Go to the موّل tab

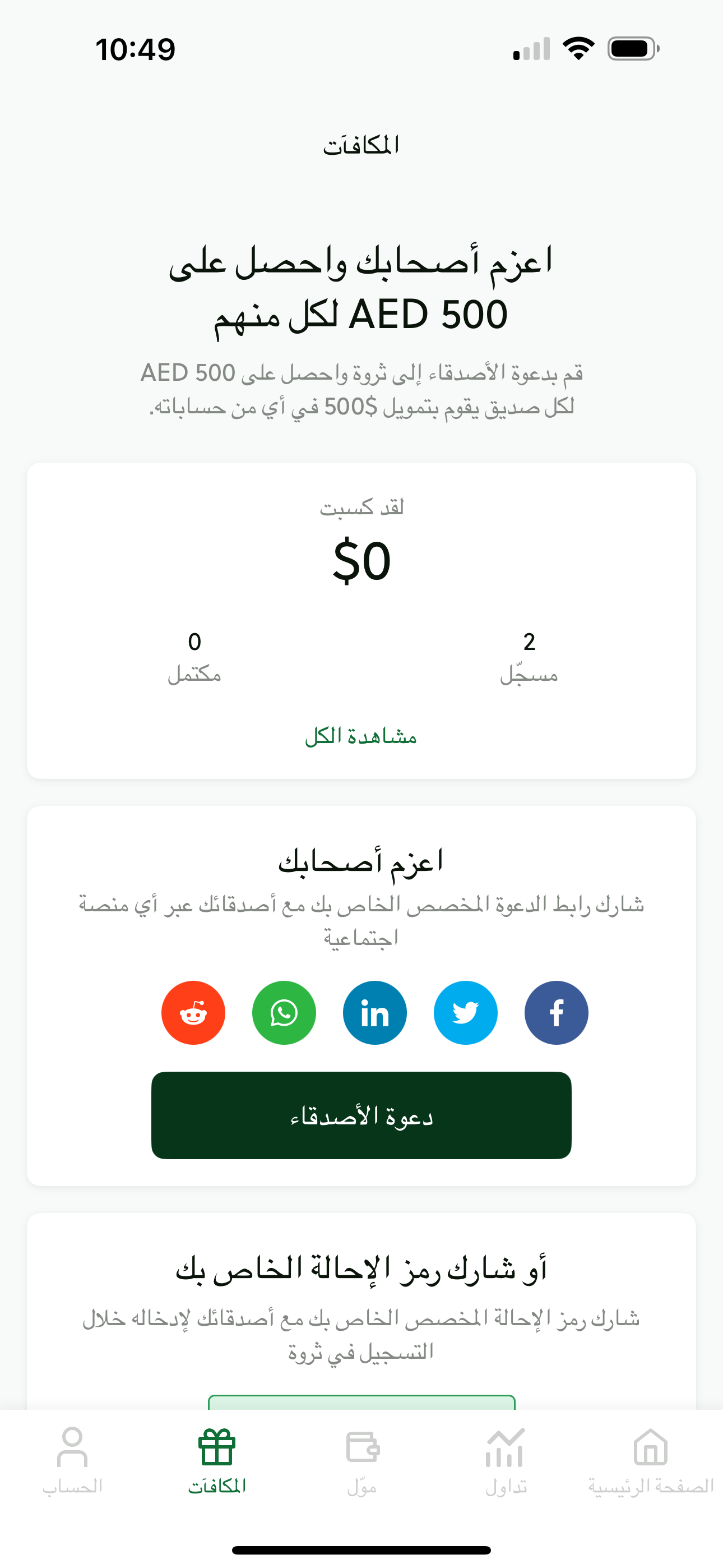pos(362,1461)
